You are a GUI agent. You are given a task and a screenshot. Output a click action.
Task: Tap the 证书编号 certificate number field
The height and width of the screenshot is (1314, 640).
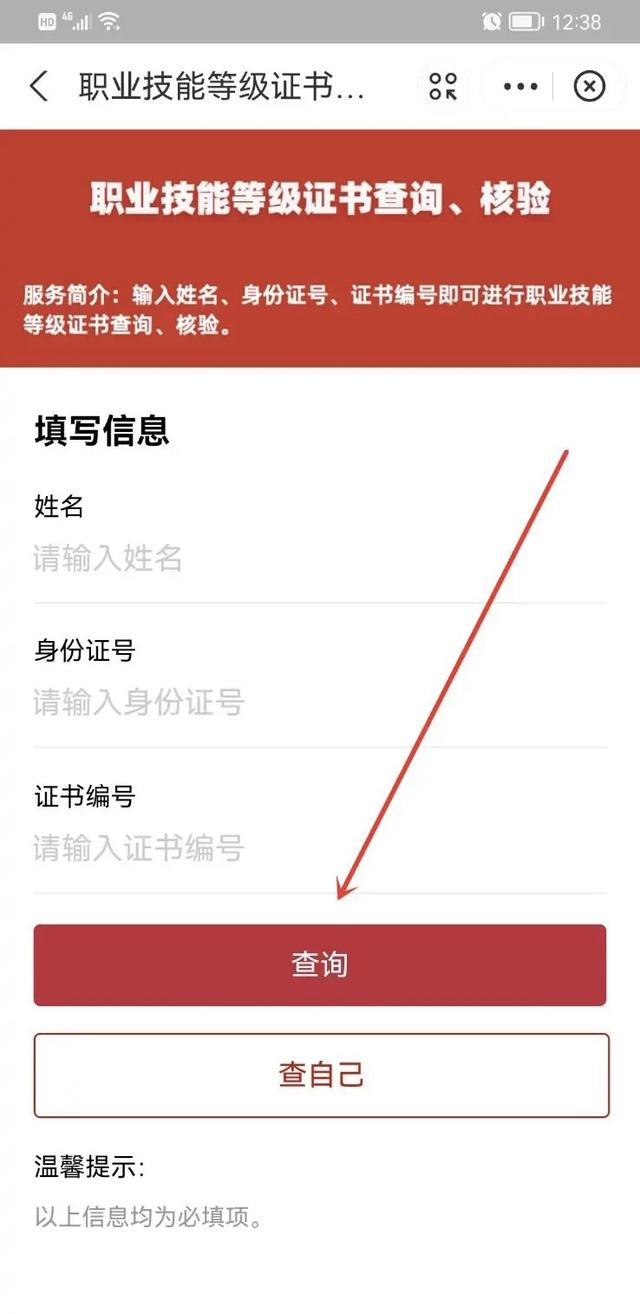320,849
